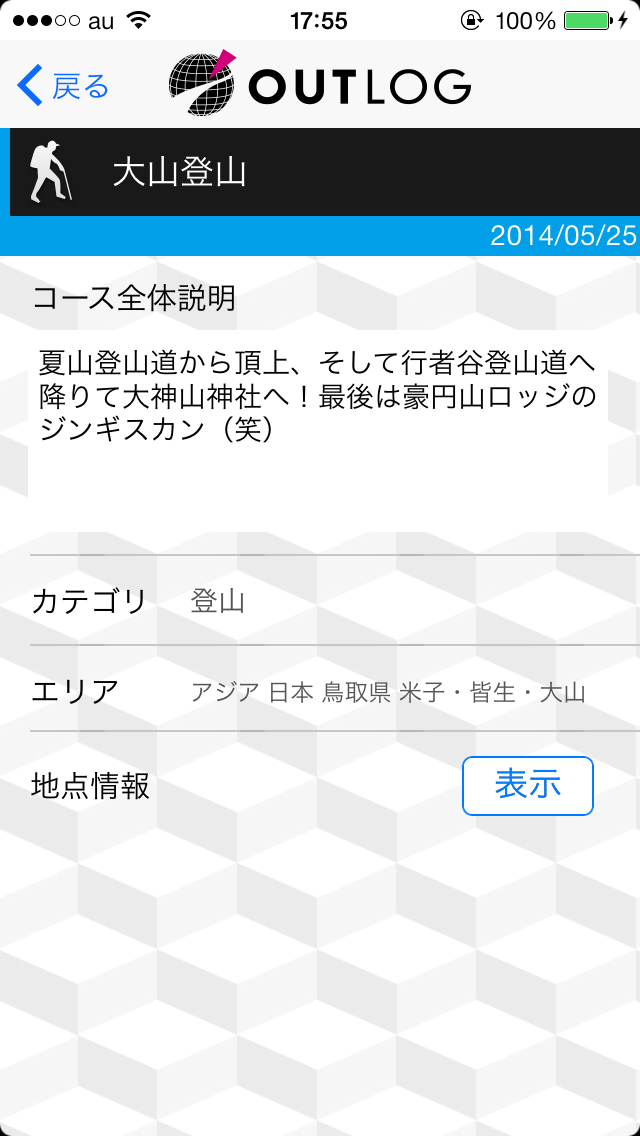The width and height of the screenshot is (640, 1136).
Task: Go back with the 戻る button
Action: point(62,85)
